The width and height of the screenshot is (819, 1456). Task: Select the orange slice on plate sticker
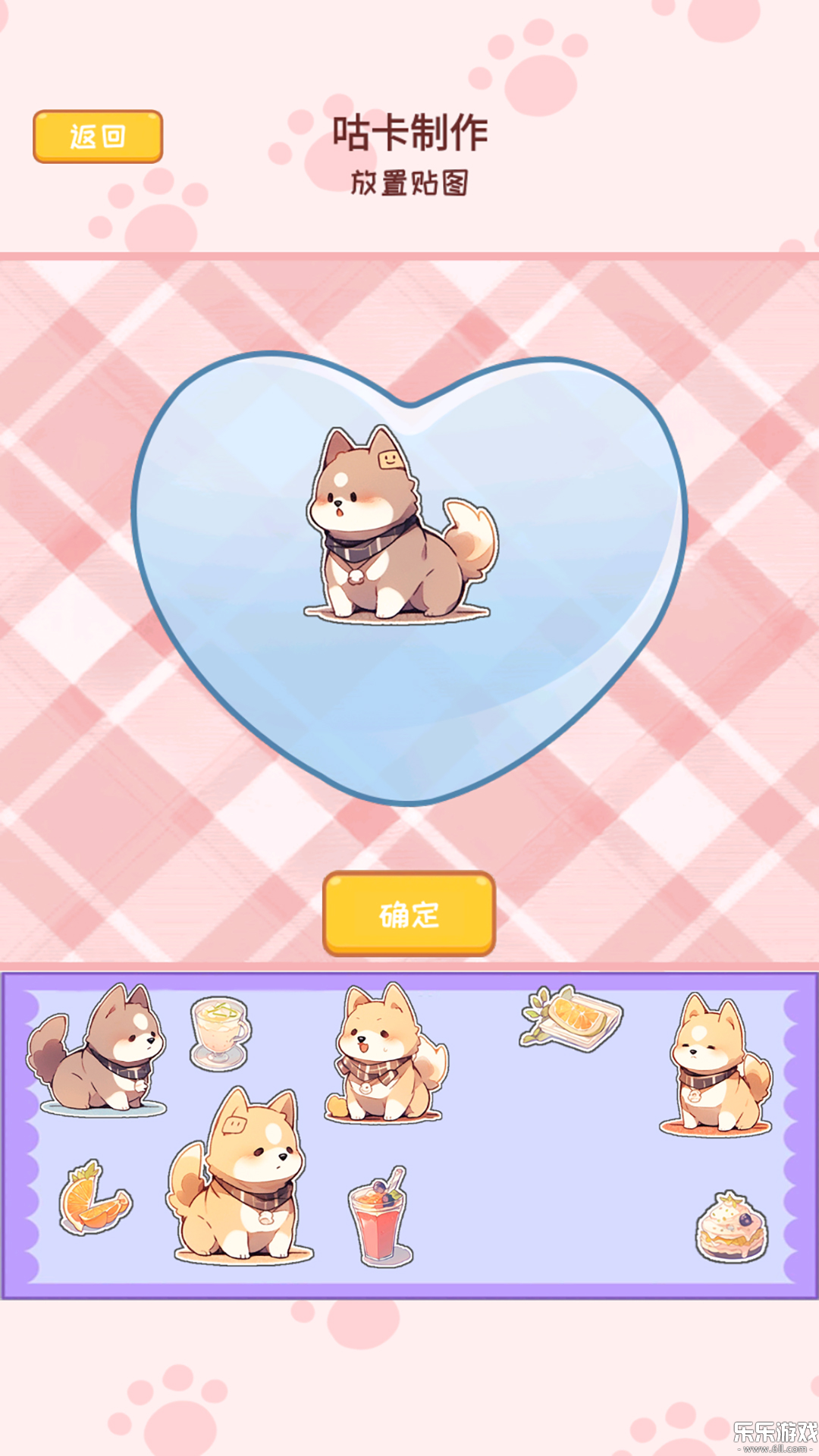tap(571, 1018)
